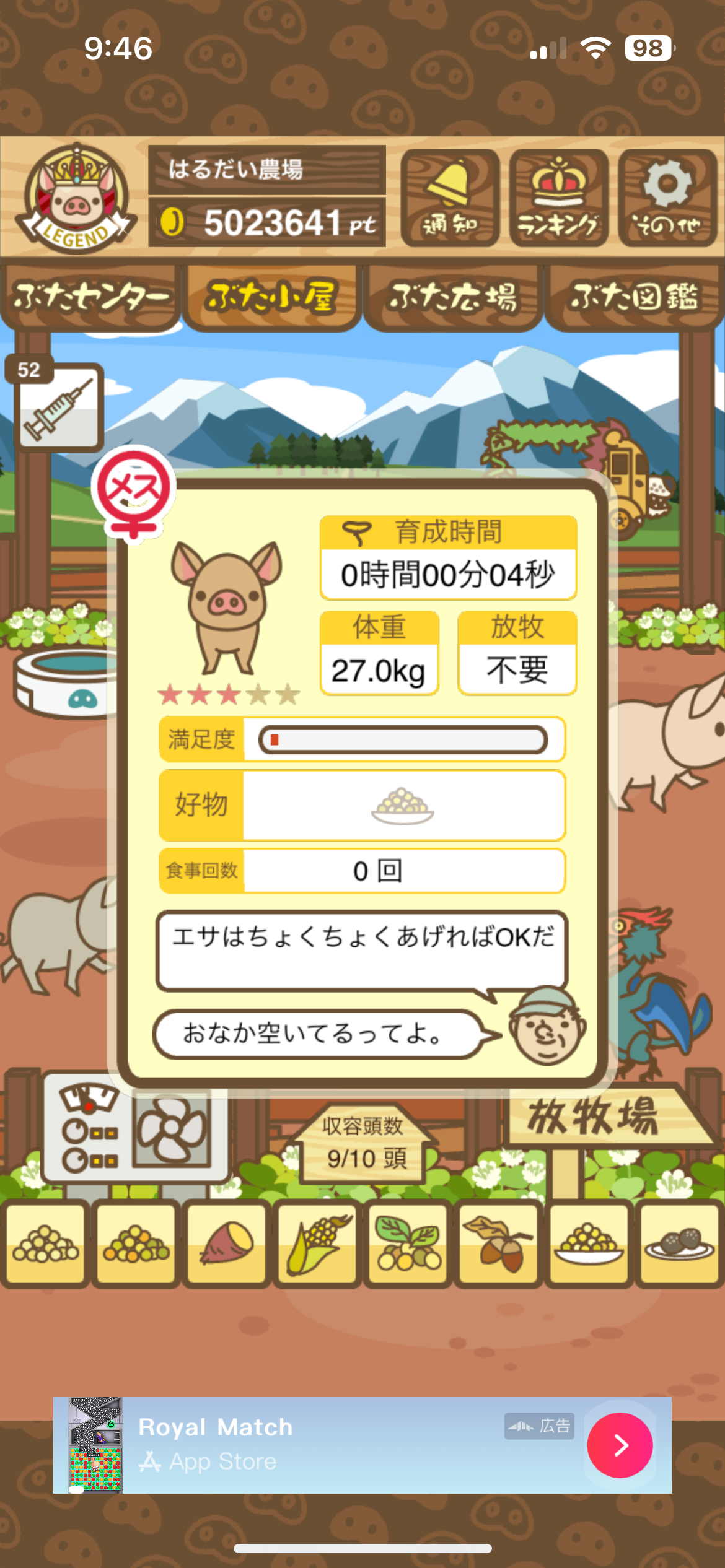This screenshot has height=1568, width=725.
Task: Open the 通知 notifications bell
Action: [450, 198]
